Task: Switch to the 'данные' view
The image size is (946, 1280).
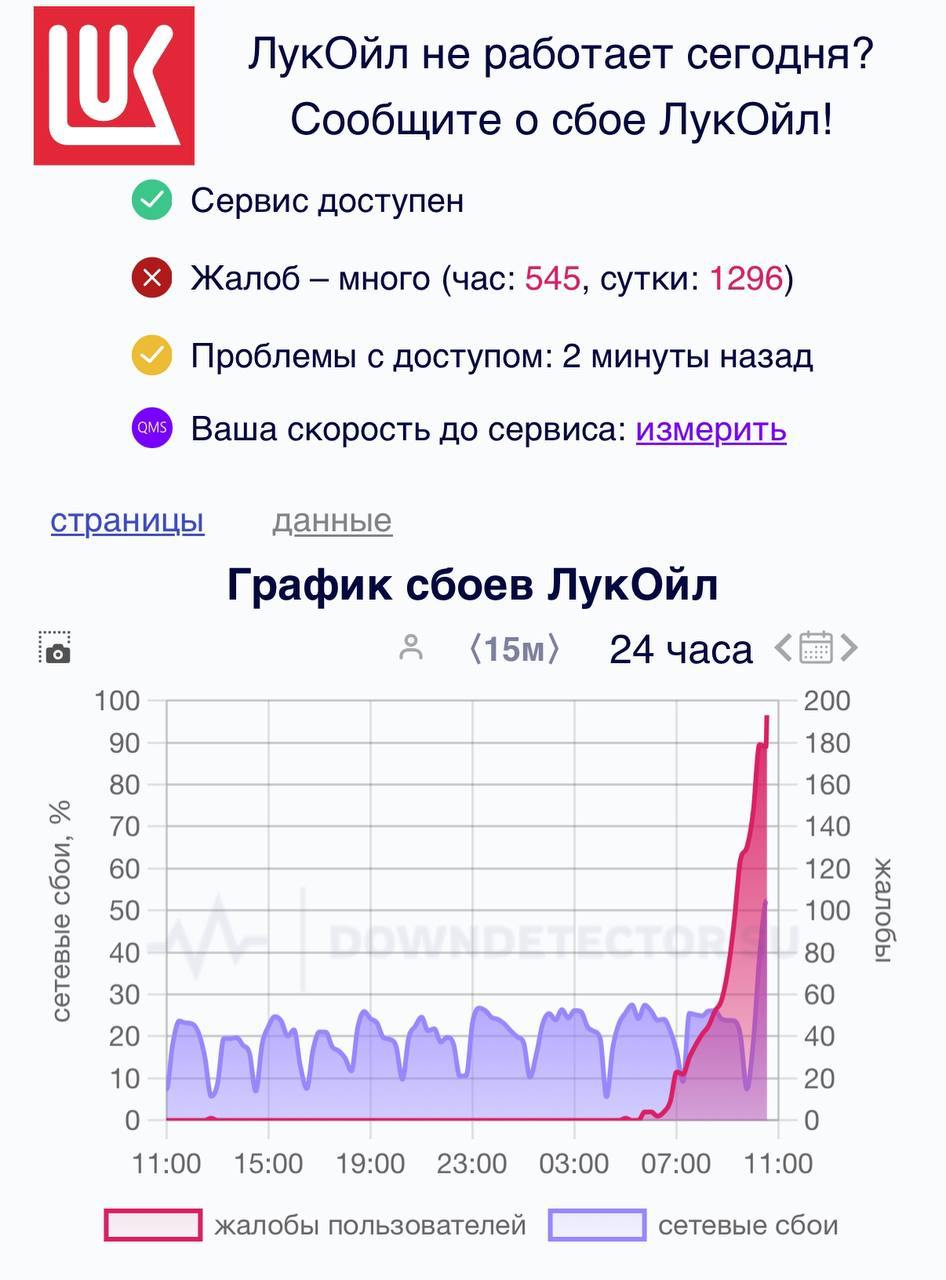Action: pos(332,521)
